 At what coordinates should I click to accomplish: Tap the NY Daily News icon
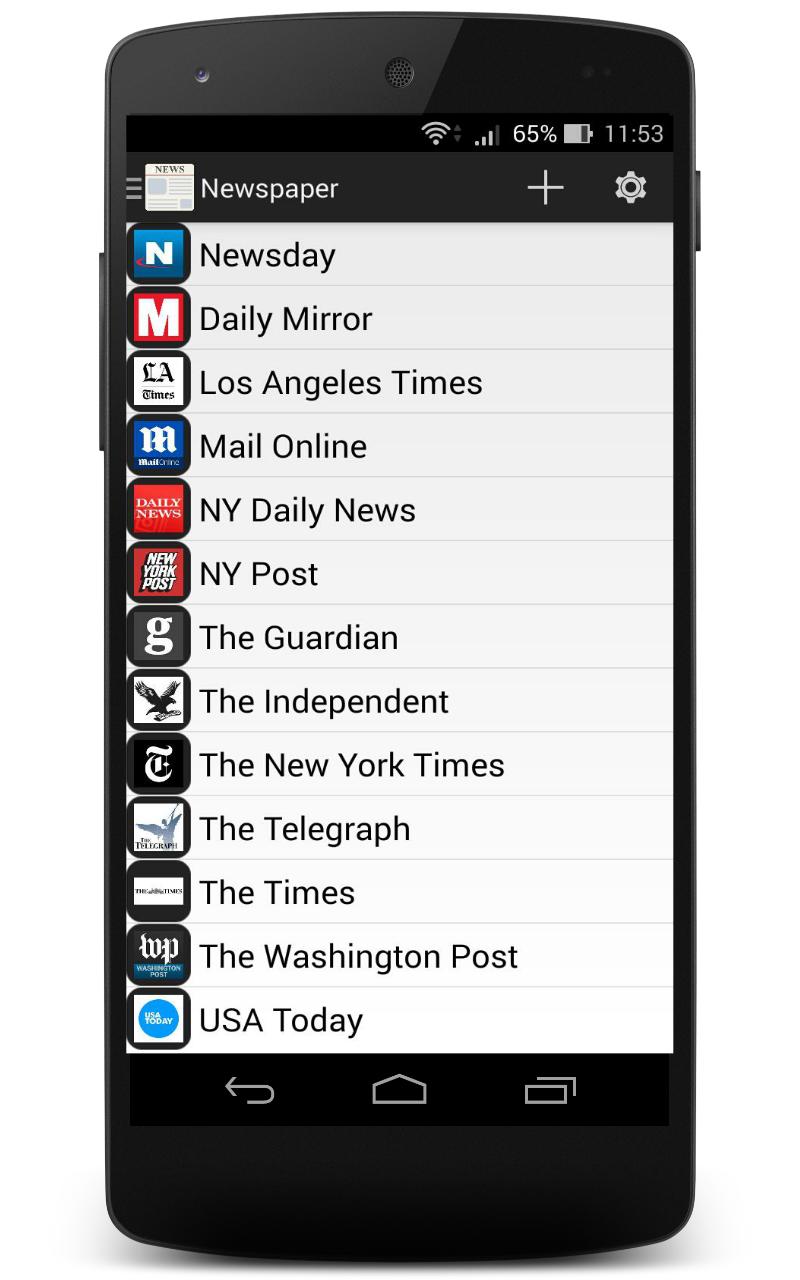click(x=158, y=509)
